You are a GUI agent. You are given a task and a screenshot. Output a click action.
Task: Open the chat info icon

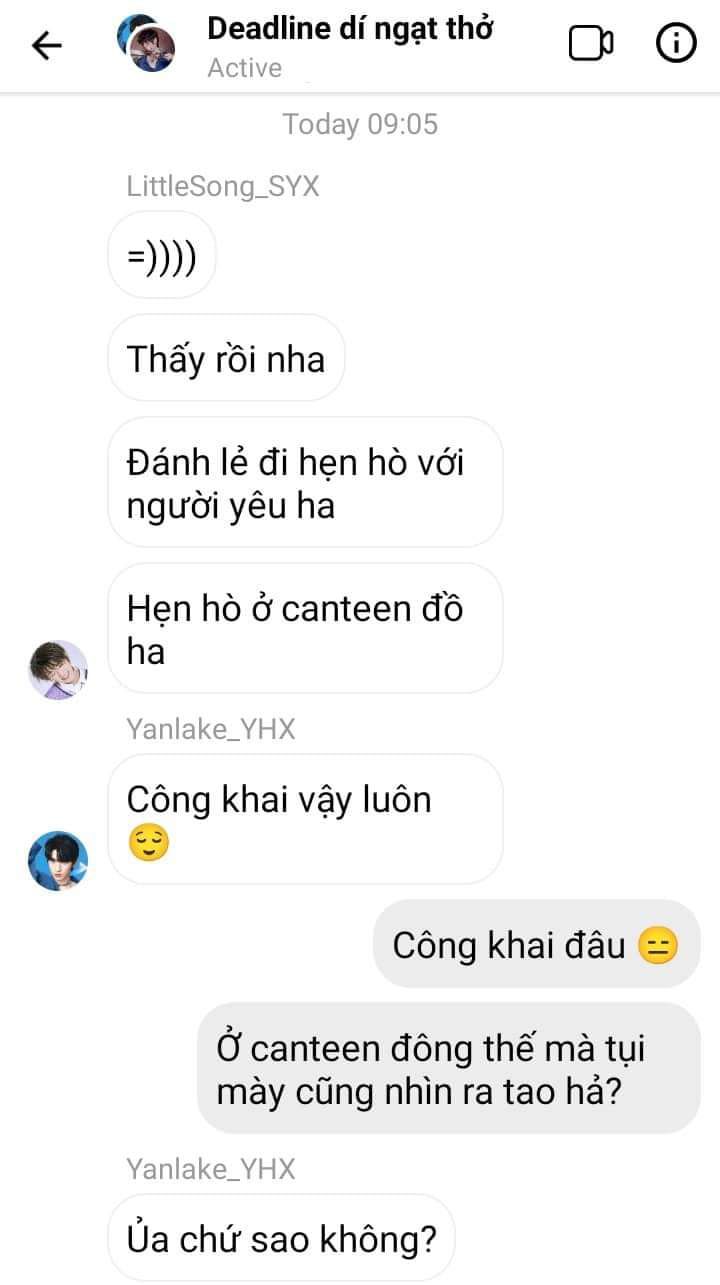(675, 44)
